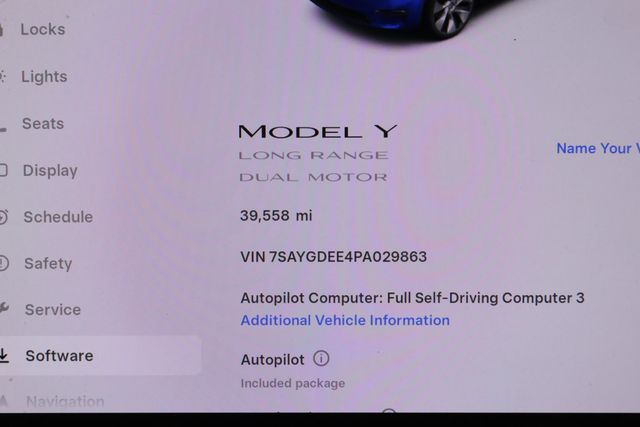The width and height of the screenshot is (640, 427).
Task: Go to the Service menu
Action: [x=52, y=309]
